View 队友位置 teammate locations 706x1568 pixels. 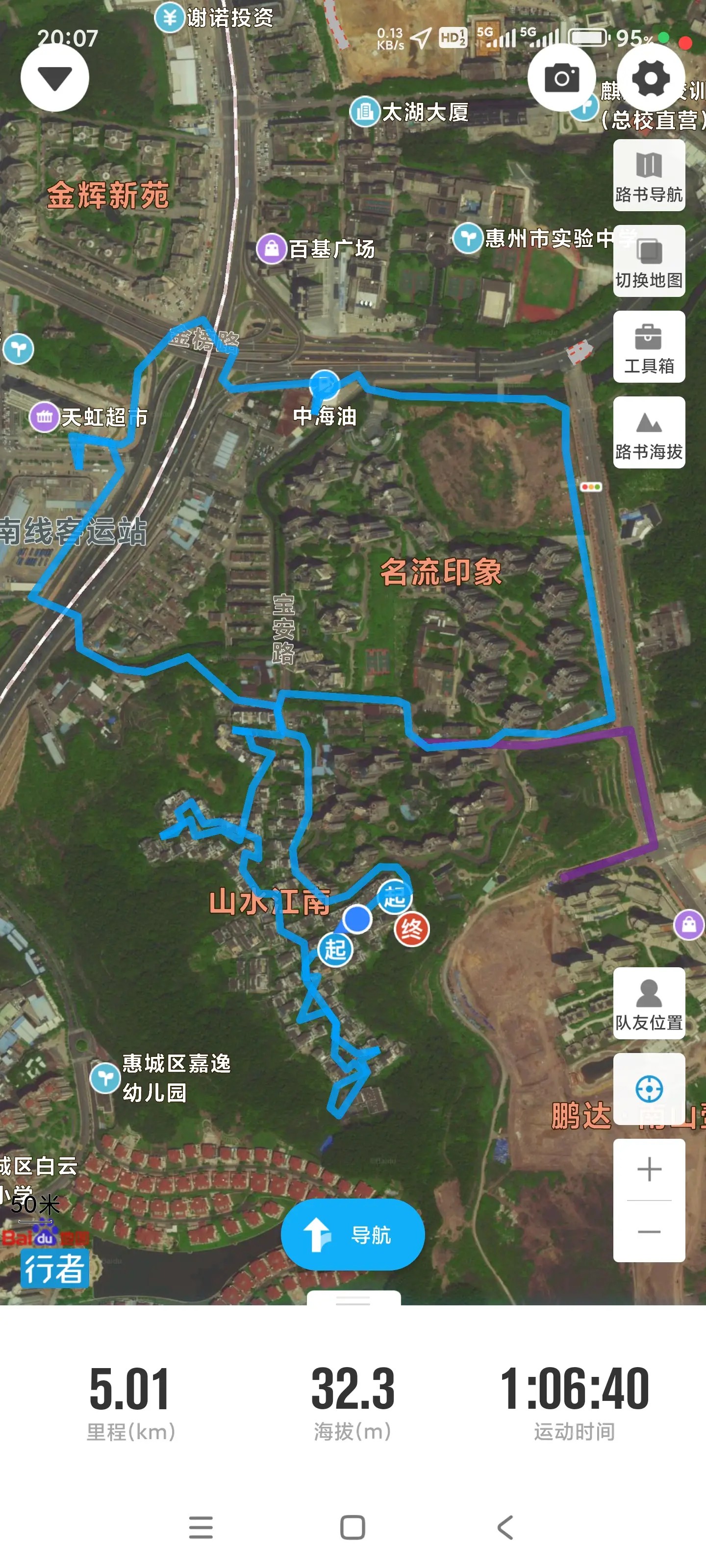649,1004
